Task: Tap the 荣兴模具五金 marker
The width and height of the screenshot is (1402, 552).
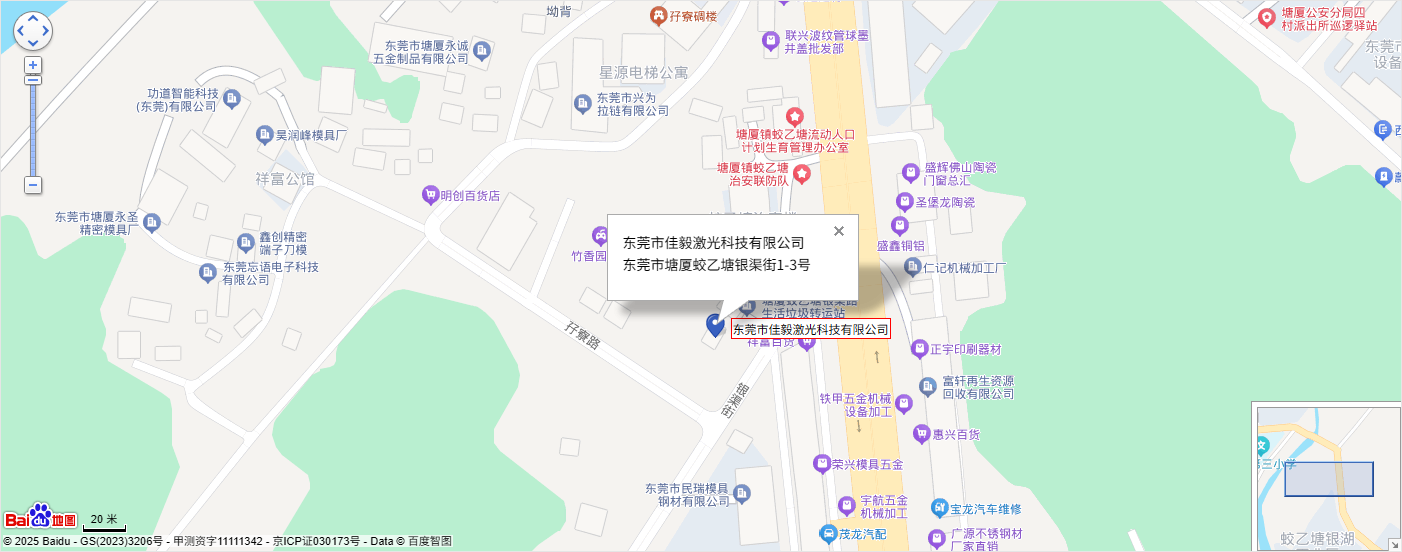Action: point(820,464)
